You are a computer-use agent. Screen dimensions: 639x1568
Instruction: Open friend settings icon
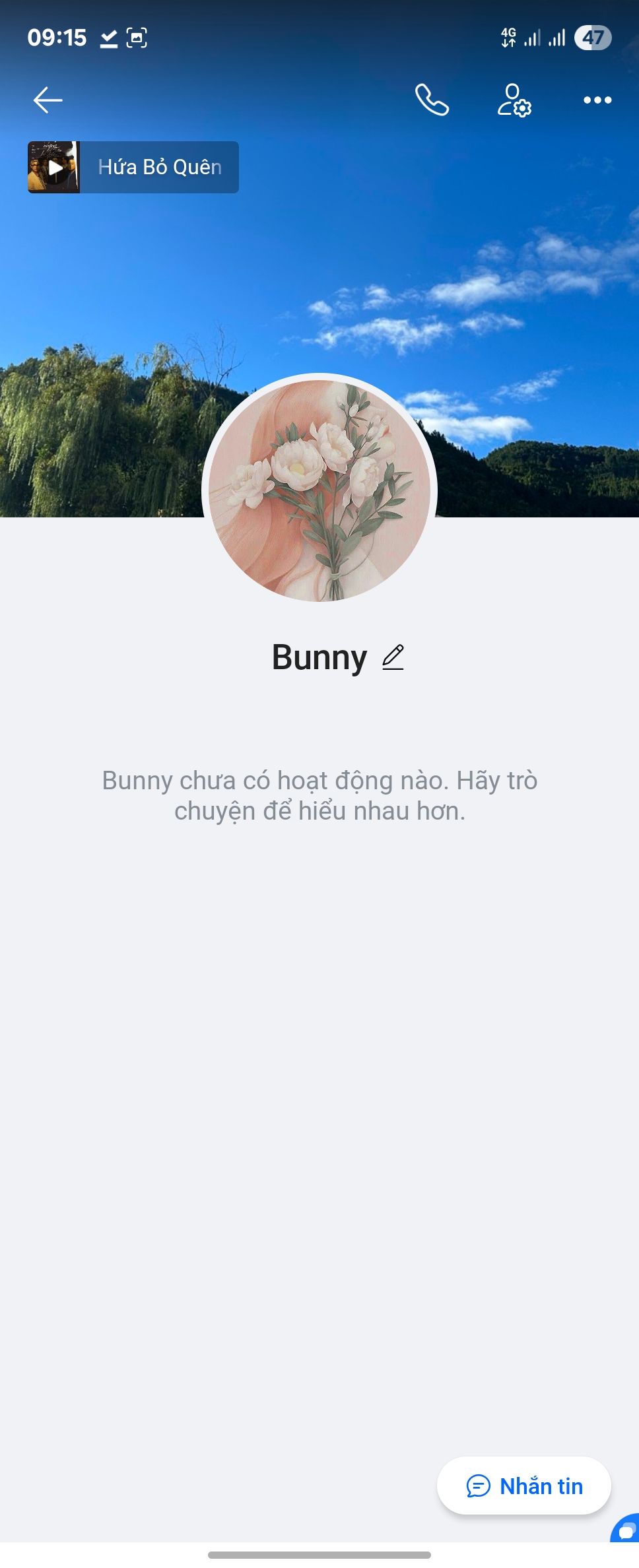coord(514,100)
